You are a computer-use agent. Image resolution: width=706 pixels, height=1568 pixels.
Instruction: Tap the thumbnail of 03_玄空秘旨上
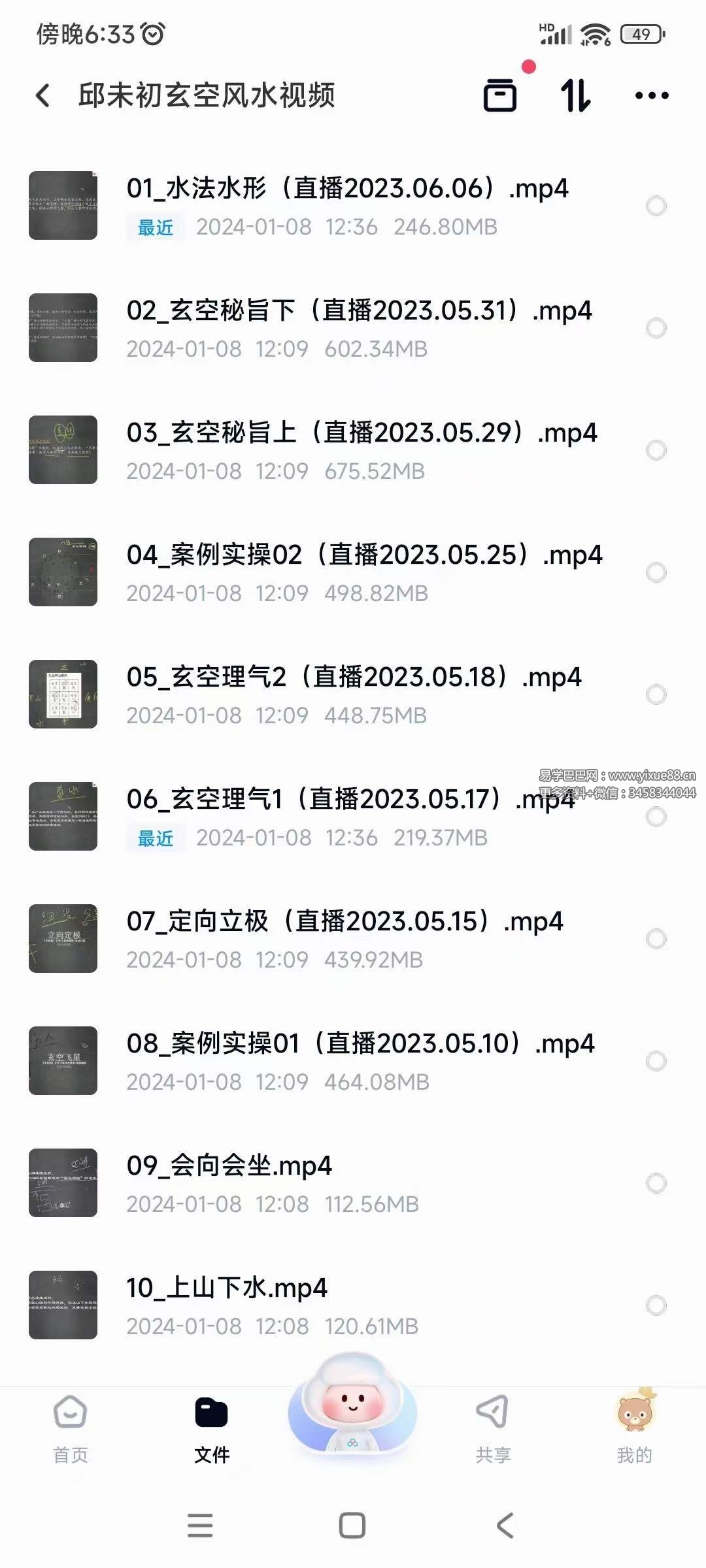tap(63, 449)
